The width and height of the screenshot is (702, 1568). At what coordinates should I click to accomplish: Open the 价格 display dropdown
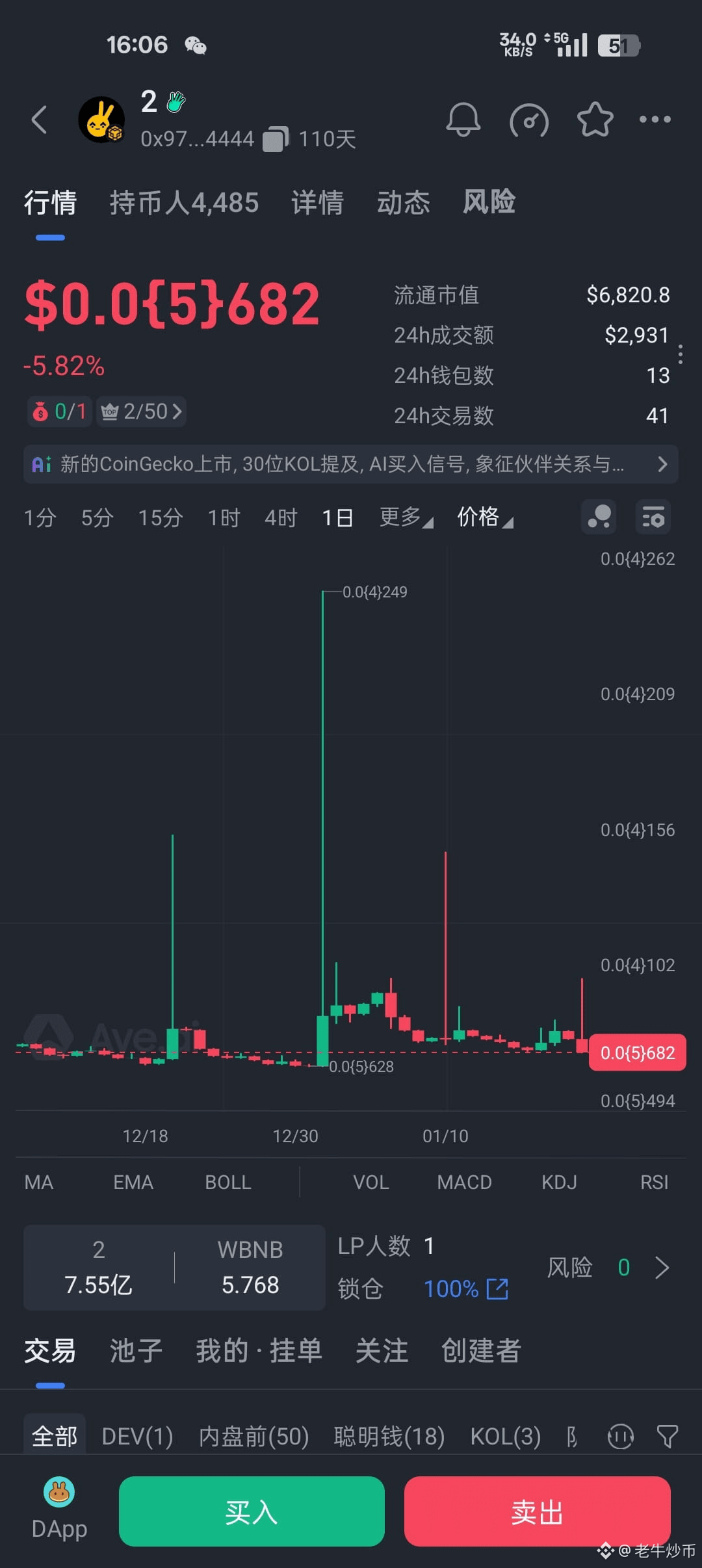(484, 517)
